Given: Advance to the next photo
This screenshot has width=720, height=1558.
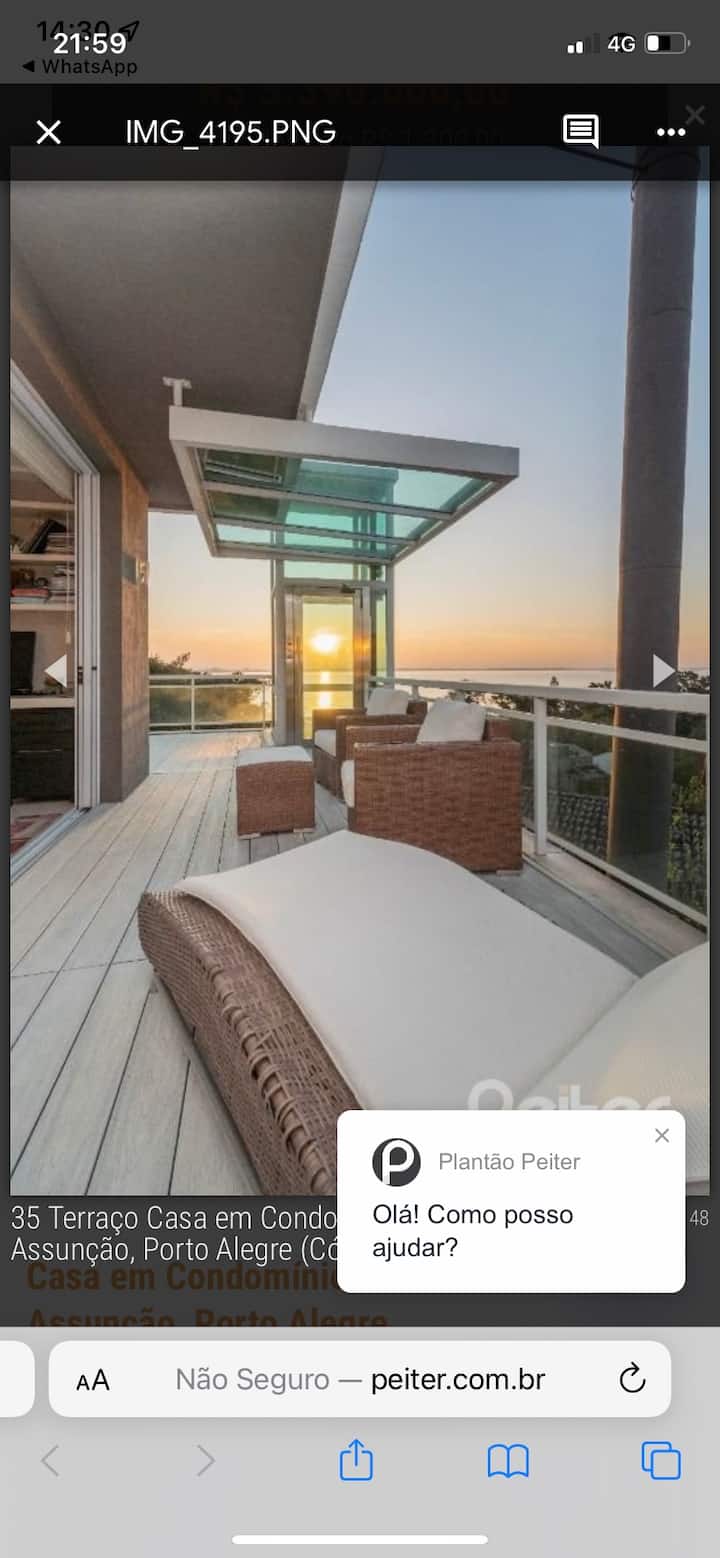Looking at the screenshot, I should [x=662, y=670].
